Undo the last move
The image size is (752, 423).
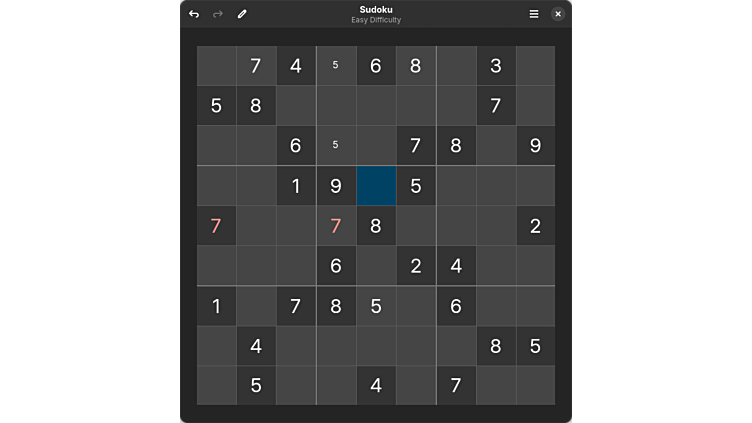[x=194, y=14]
